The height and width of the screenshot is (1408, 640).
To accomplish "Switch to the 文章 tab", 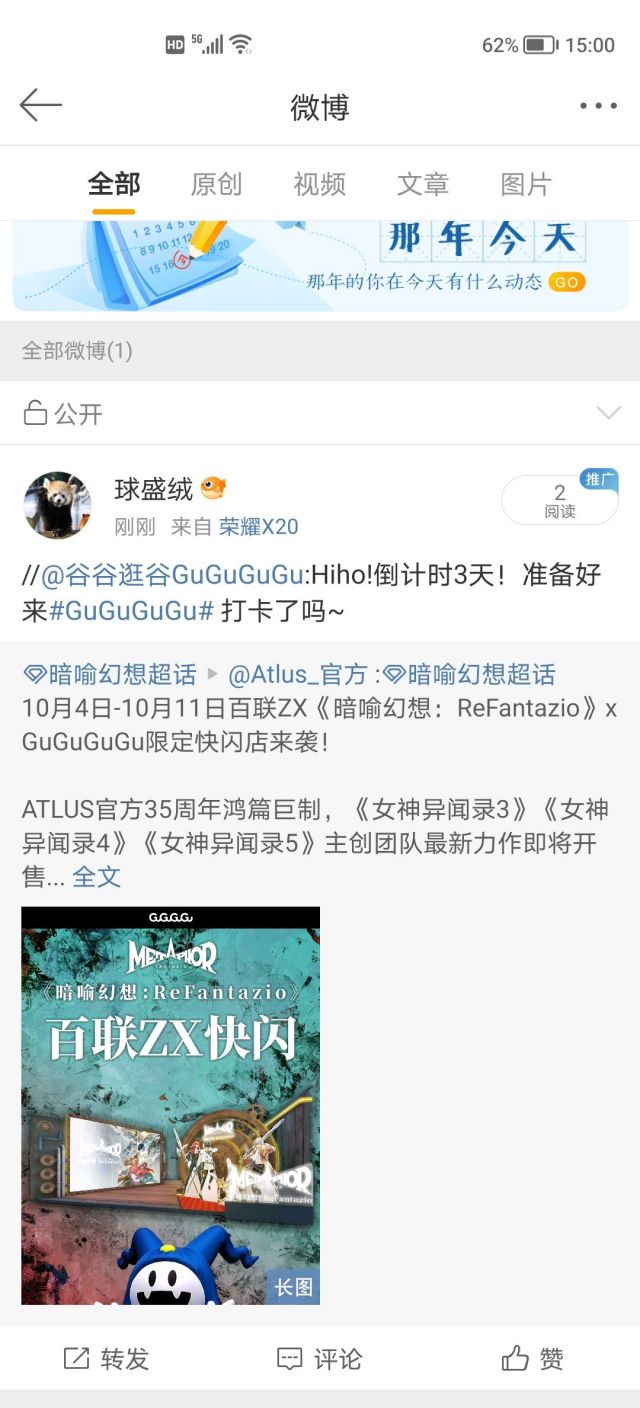I will 423,184.
